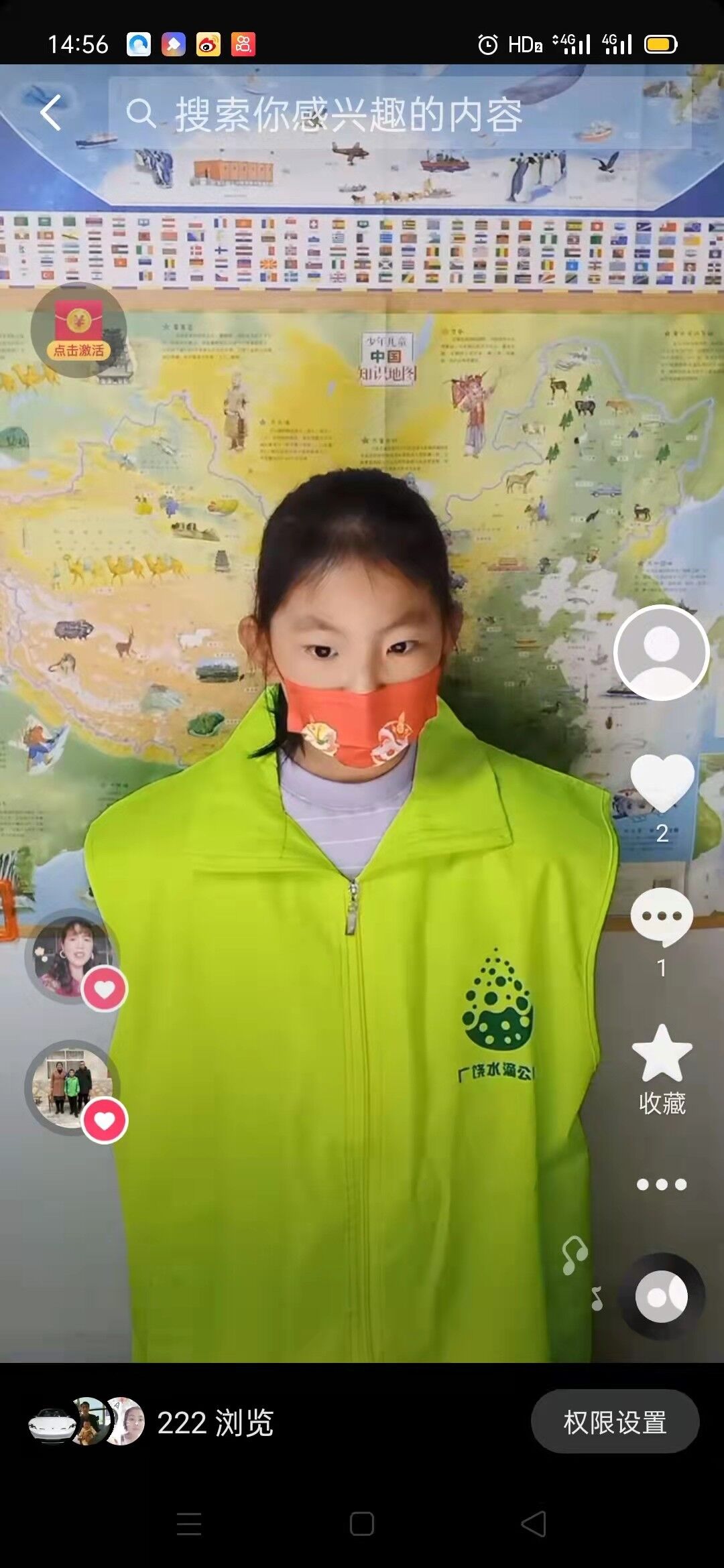The height and width of the screenshot is (1568, 724).
Task: Tap the woman's avatar who liked the video
Action: [x=72, y=957]
